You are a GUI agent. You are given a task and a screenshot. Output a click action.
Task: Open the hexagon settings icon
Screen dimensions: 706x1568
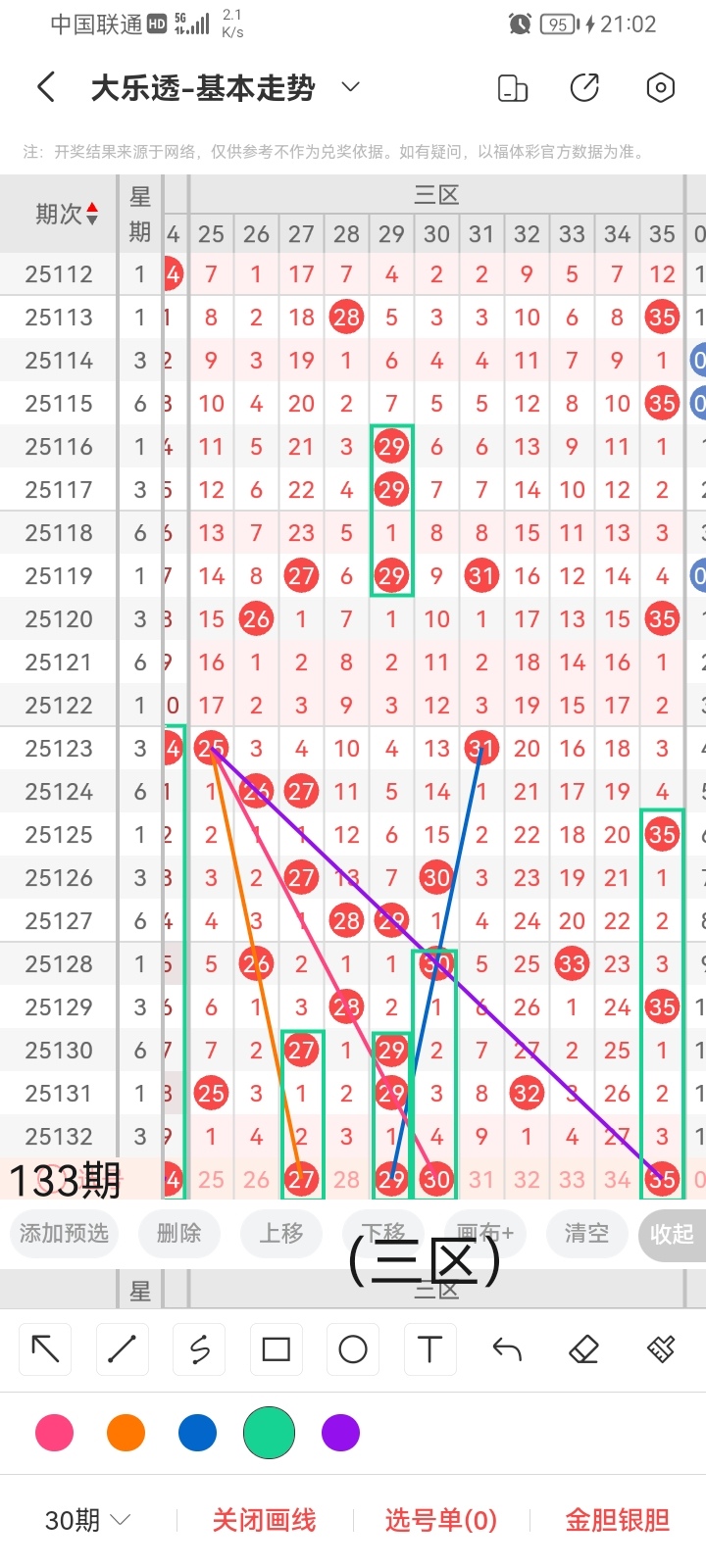pos(661,88)
